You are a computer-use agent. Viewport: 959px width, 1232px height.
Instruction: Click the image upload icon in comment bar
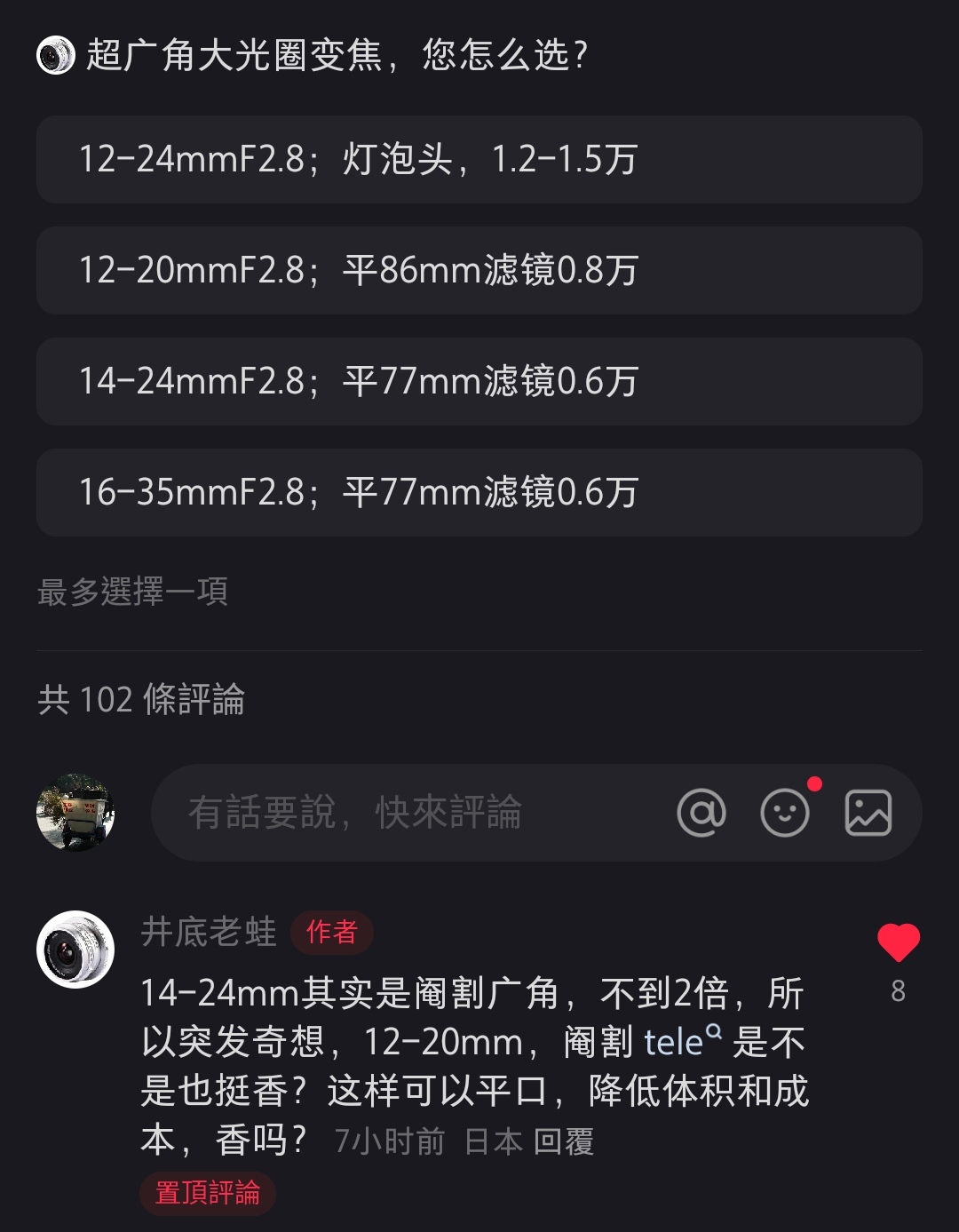(868, 812)
